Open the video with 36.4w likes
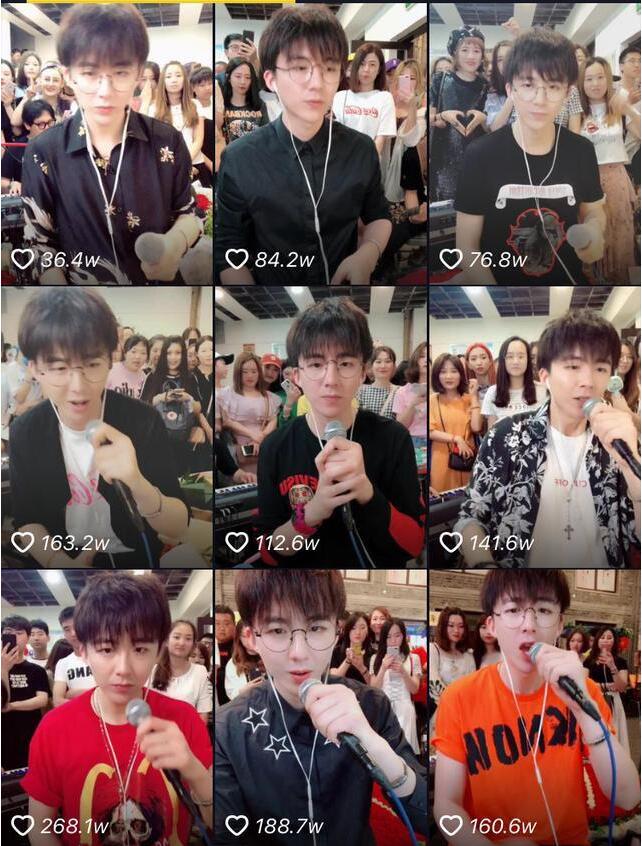Screen dimensions: 642x846 pyautogui.click(x=106, y=143)
